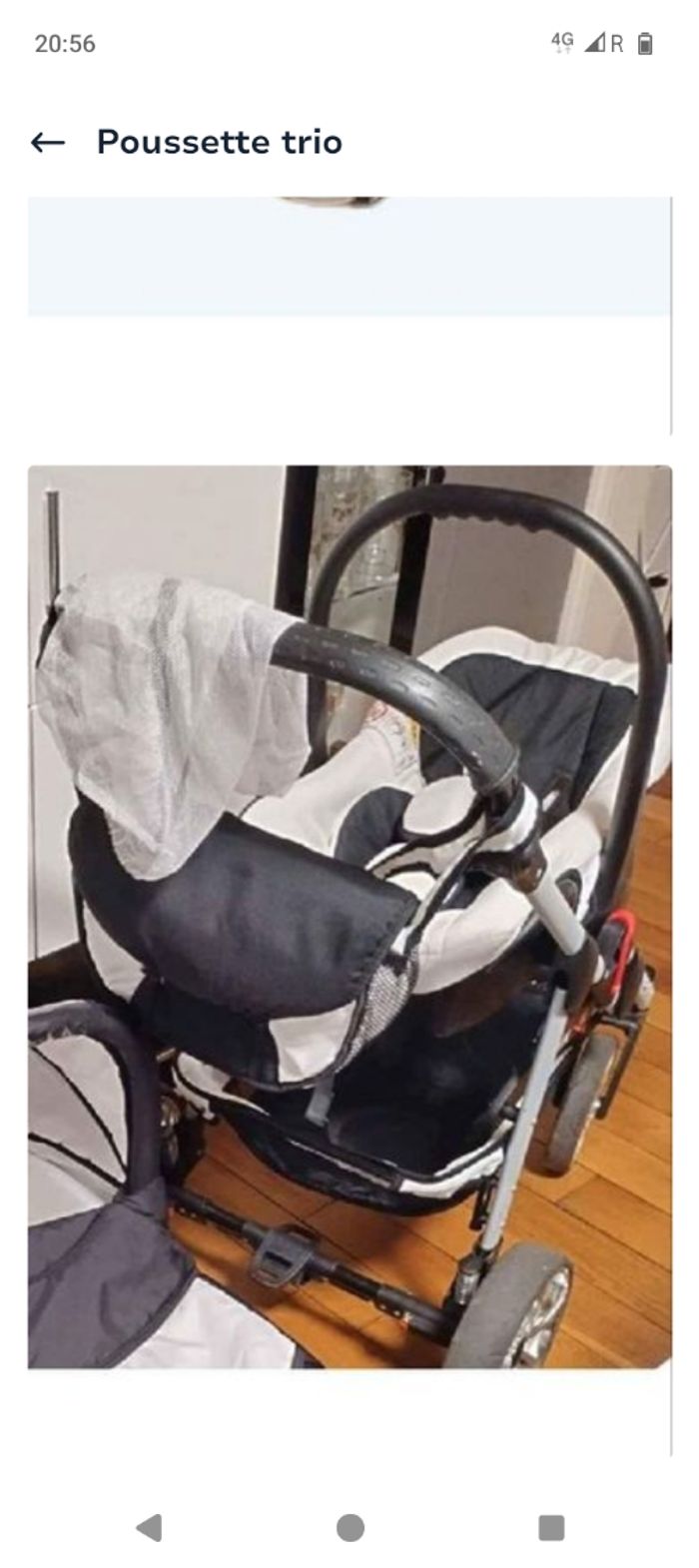This screenshot has height=1568, width=699.
Task: Open the recent apps view
Action: (x=550, y=1527)
